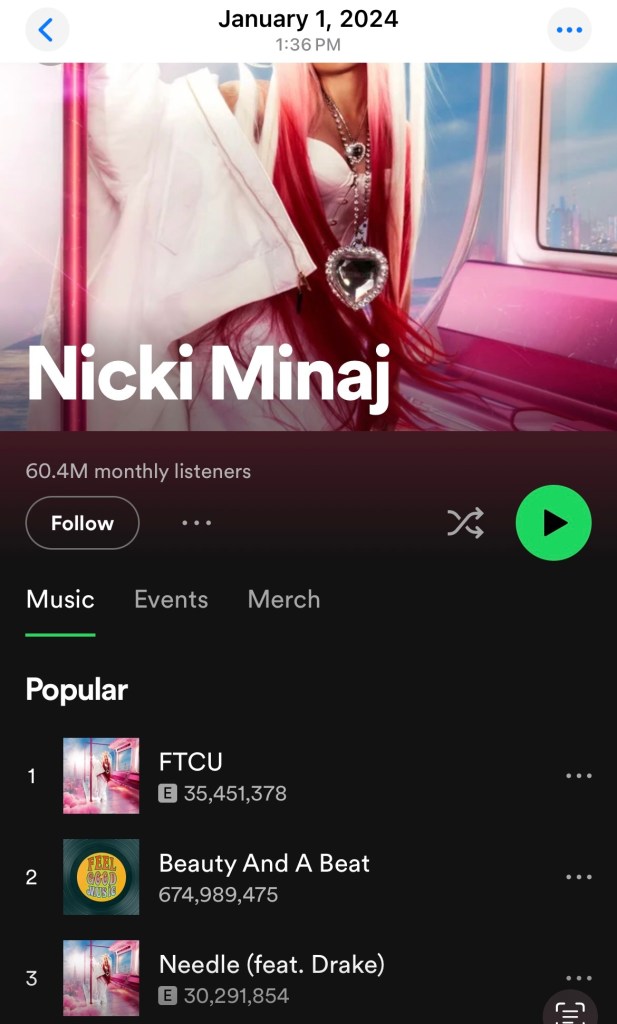Tap the Live Text scan icon
The width and height of the screenshot is (617, 1024).
coord(570,1011)
